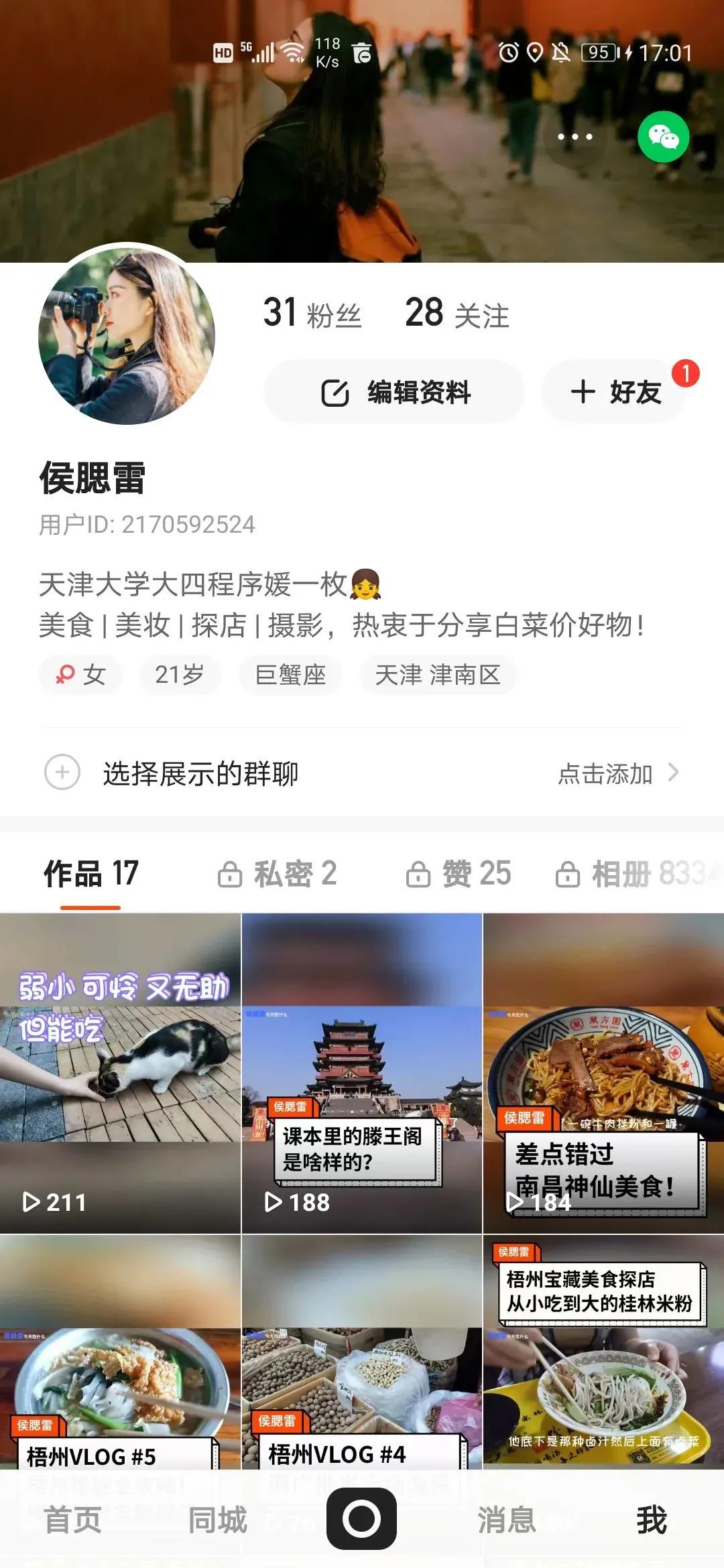
Task: Open the three-dot overflow menu
Action: tap(575, 137)
